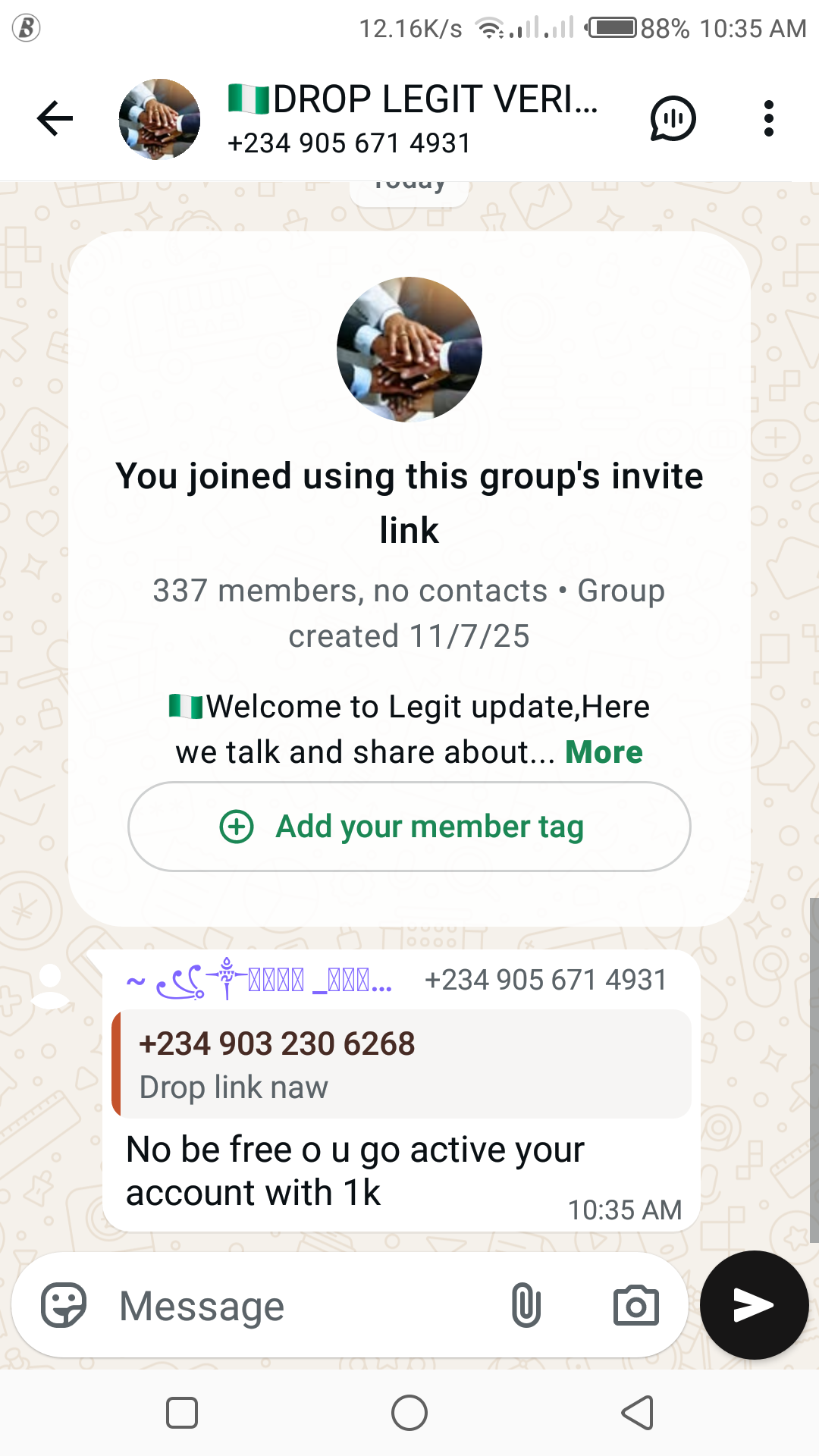Open the emoji and sticker picker
The height and width of the screenshot is (1456, 819).
pyautogui.click(x=64, y=1305)
